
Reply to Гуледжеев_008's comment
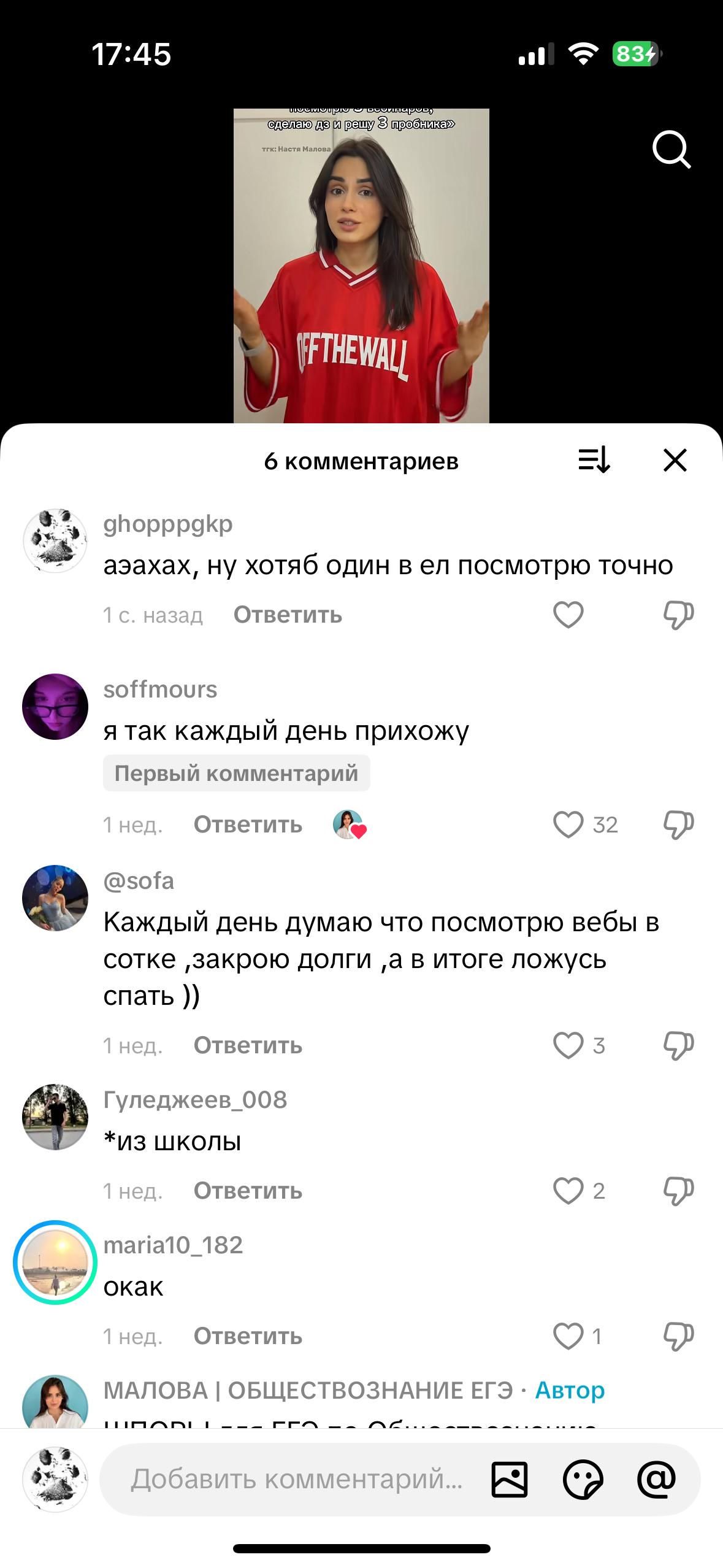248,1191
